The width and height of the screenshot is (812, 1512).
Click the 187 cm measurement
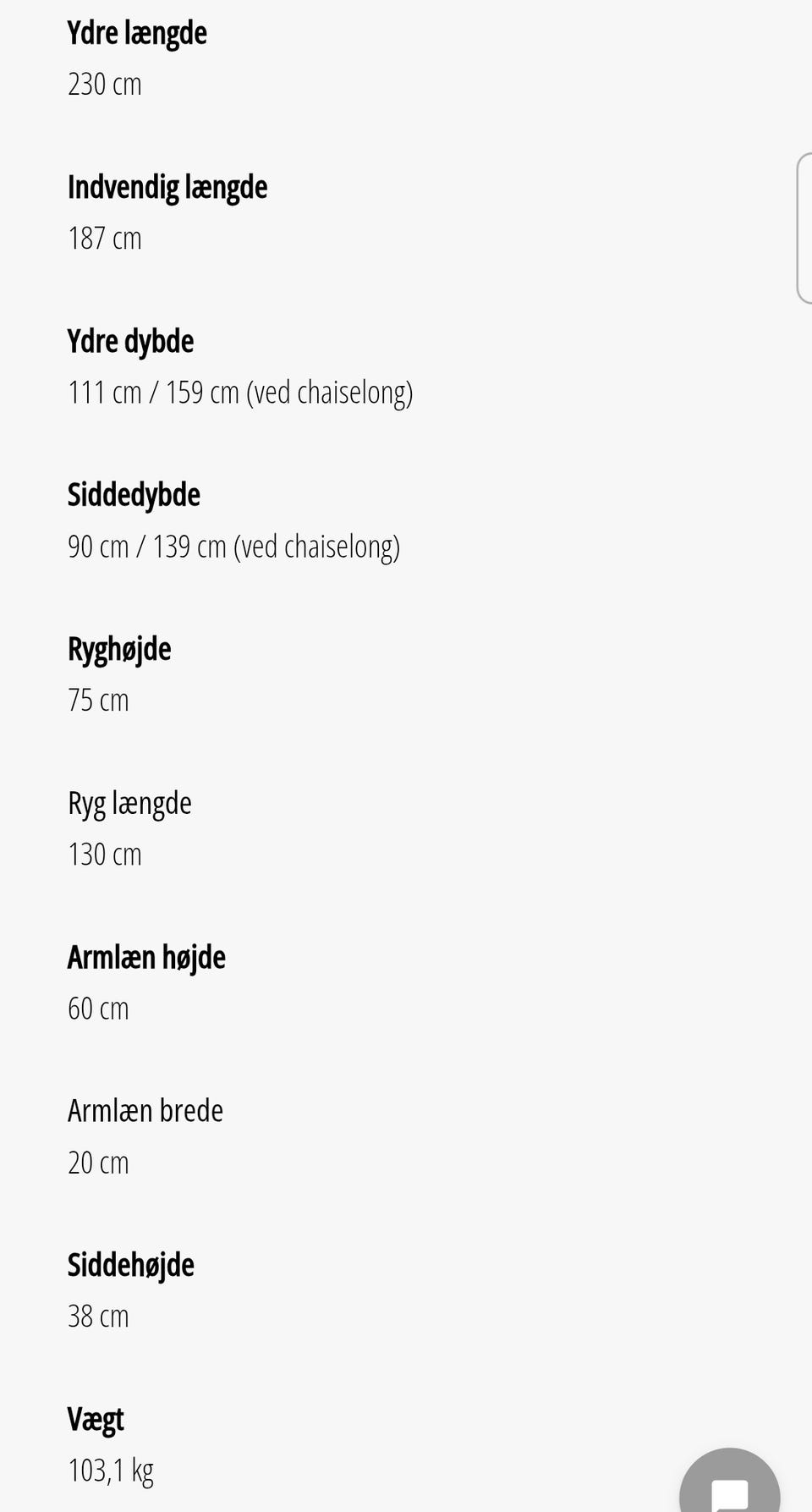pyautogui.click(x=104, y=238)
